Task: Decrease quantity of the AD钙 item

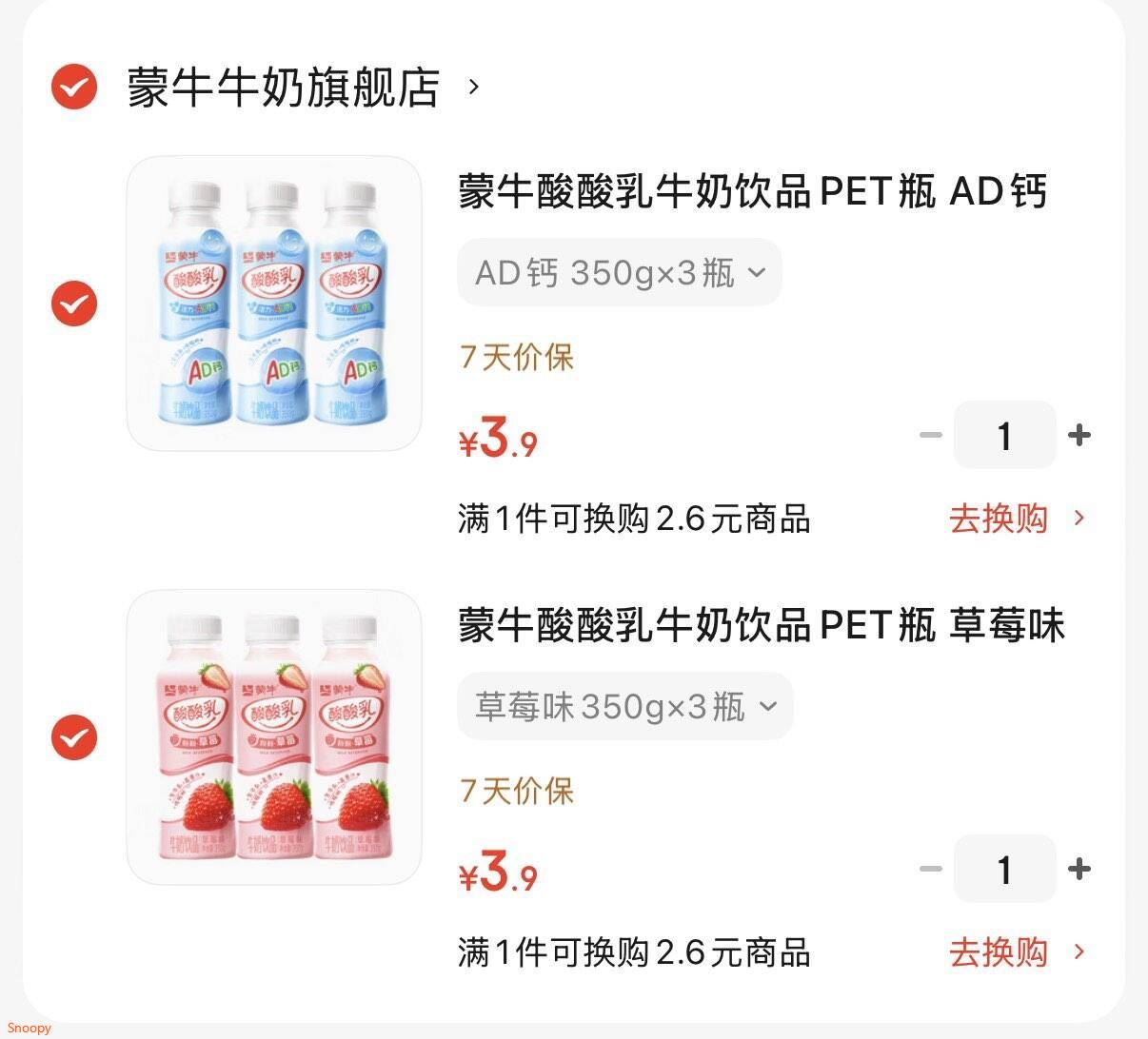Action: point(930,436)
